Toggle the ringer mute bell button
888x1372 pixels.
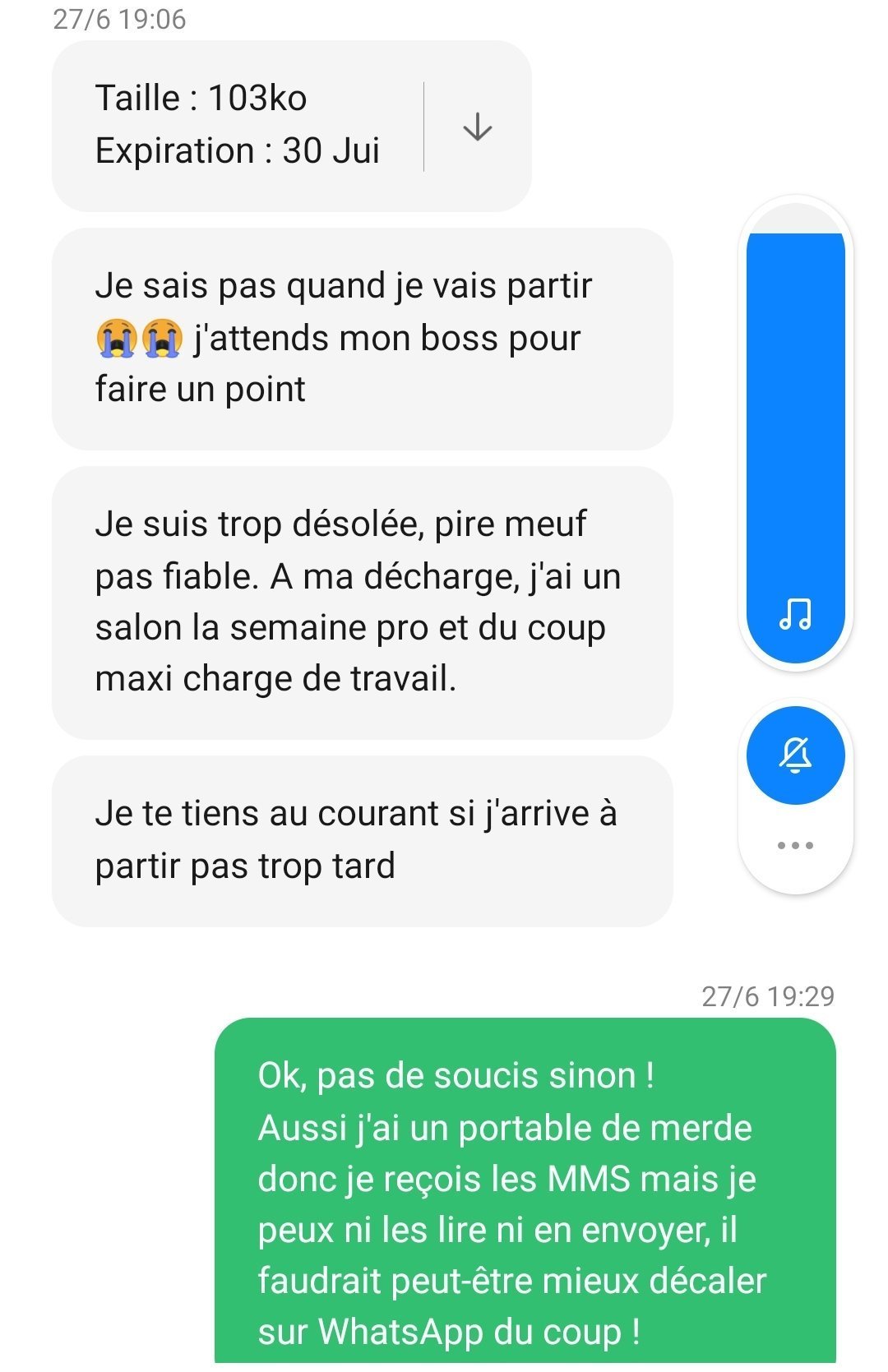(795, 755)
